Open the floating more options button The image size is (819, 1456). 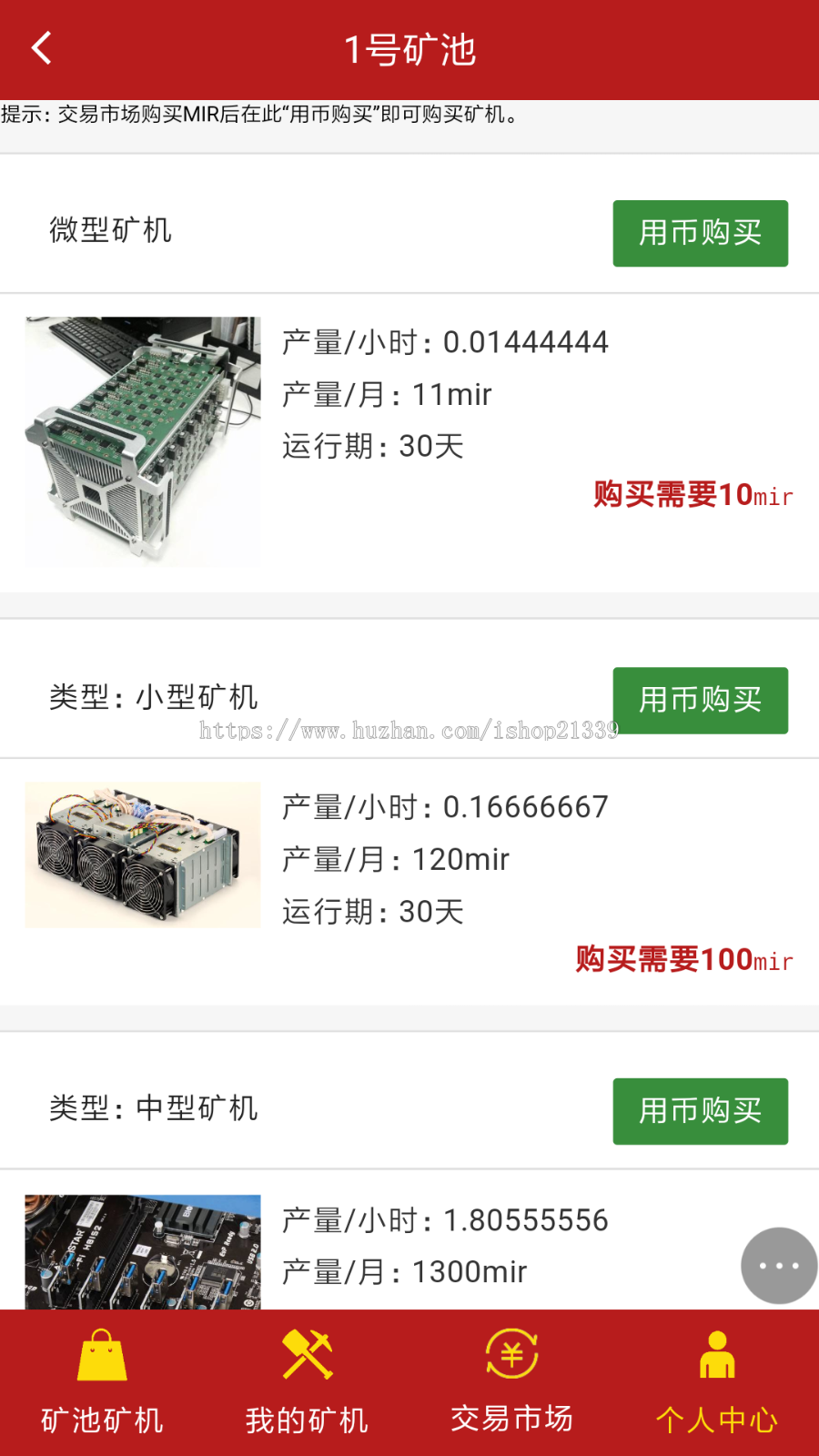(778, 1265)
